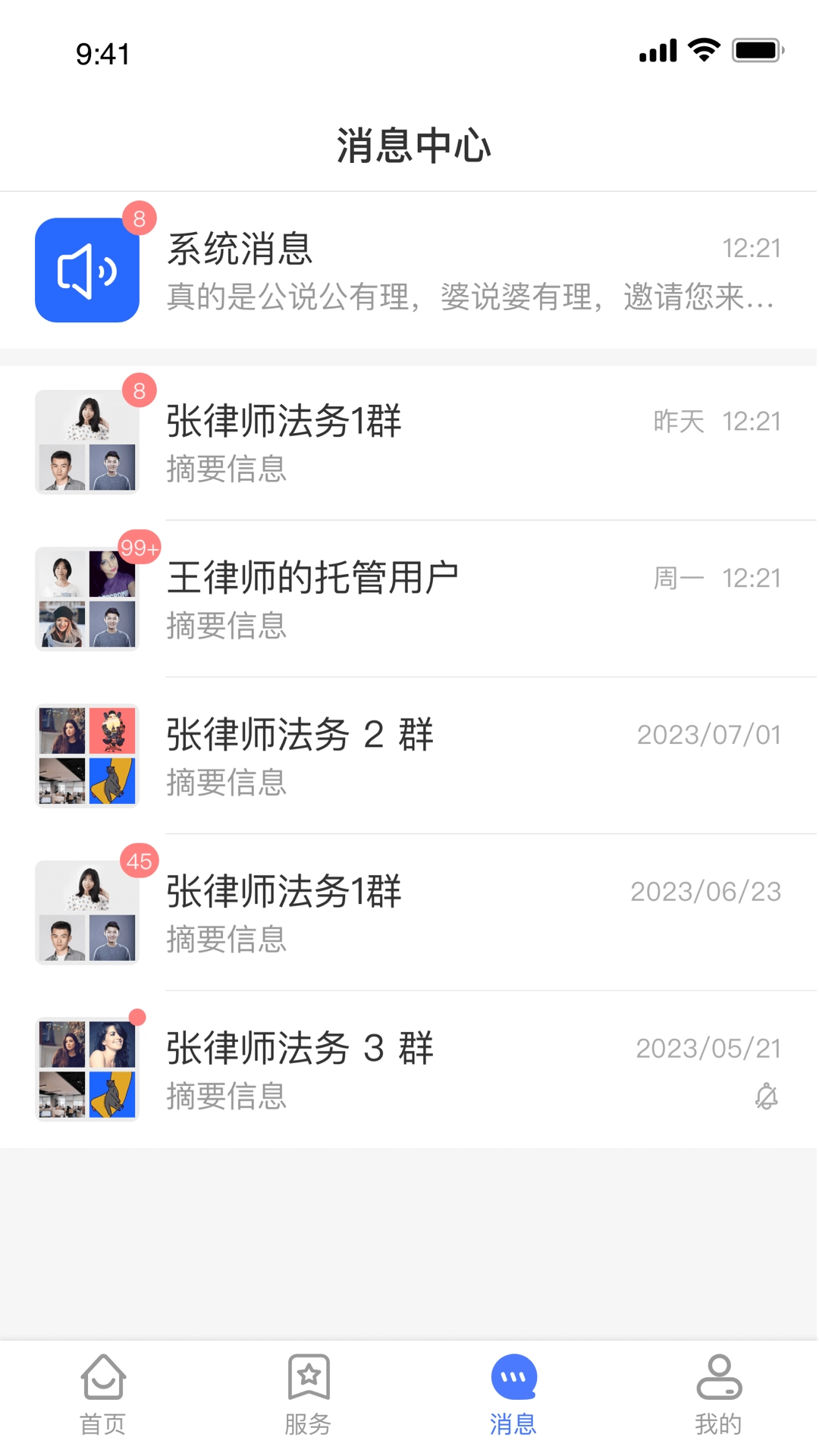Tap the red unread dot on 张律师法务 3 群

tap(136, 1016)
